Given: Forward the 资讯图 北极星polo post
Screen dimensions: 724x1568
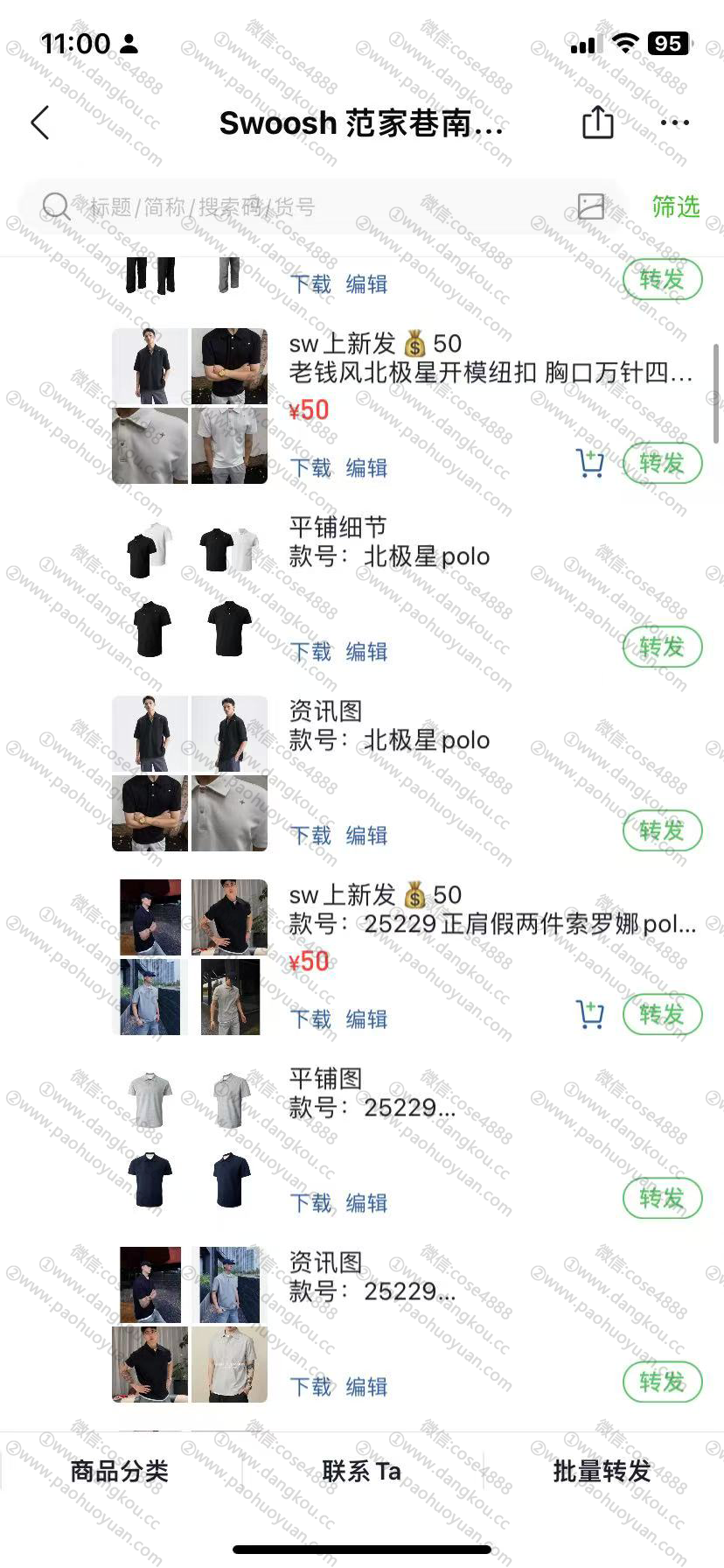Looking at the screenshot, I should (x=662, y=830).
